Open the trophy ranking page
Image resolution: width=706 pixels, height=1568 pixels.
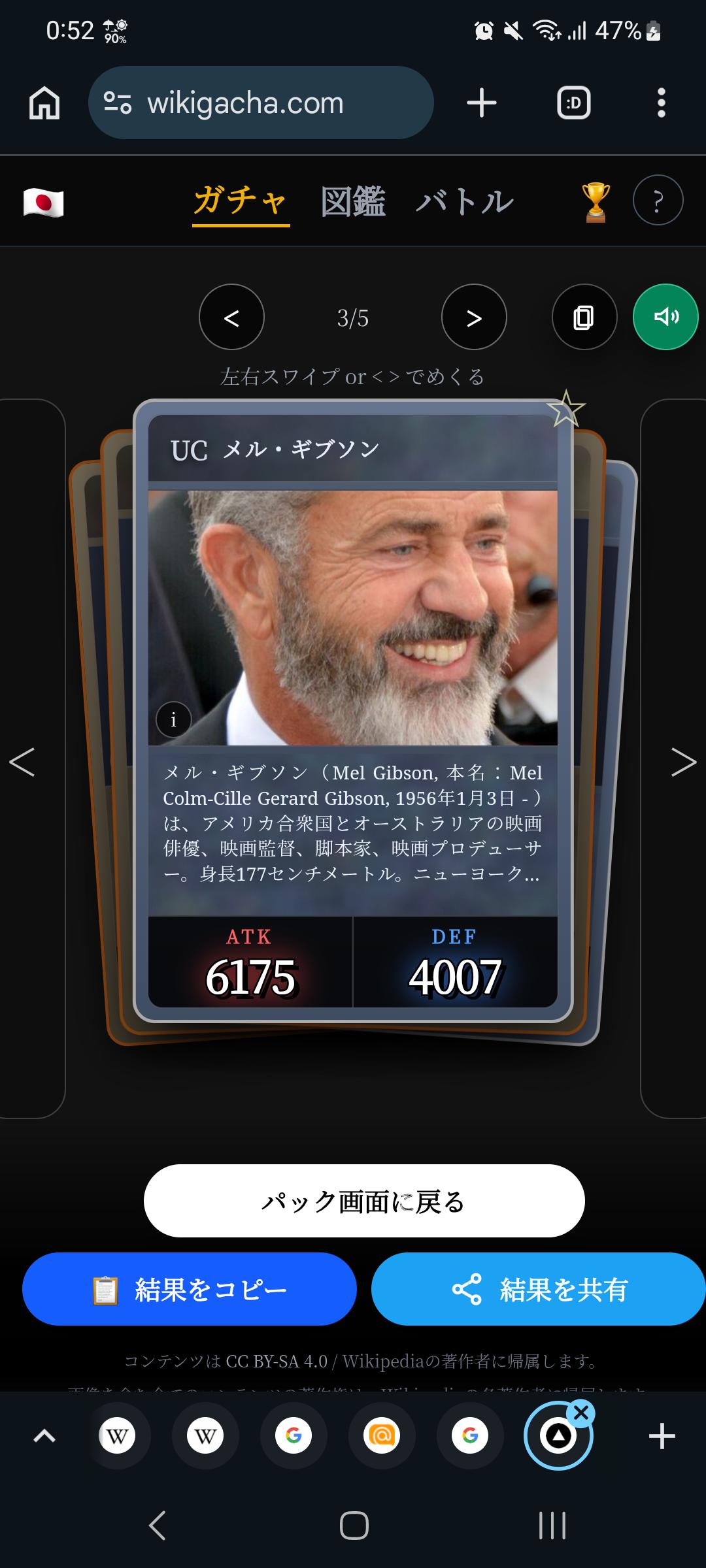tap(595, 201)
